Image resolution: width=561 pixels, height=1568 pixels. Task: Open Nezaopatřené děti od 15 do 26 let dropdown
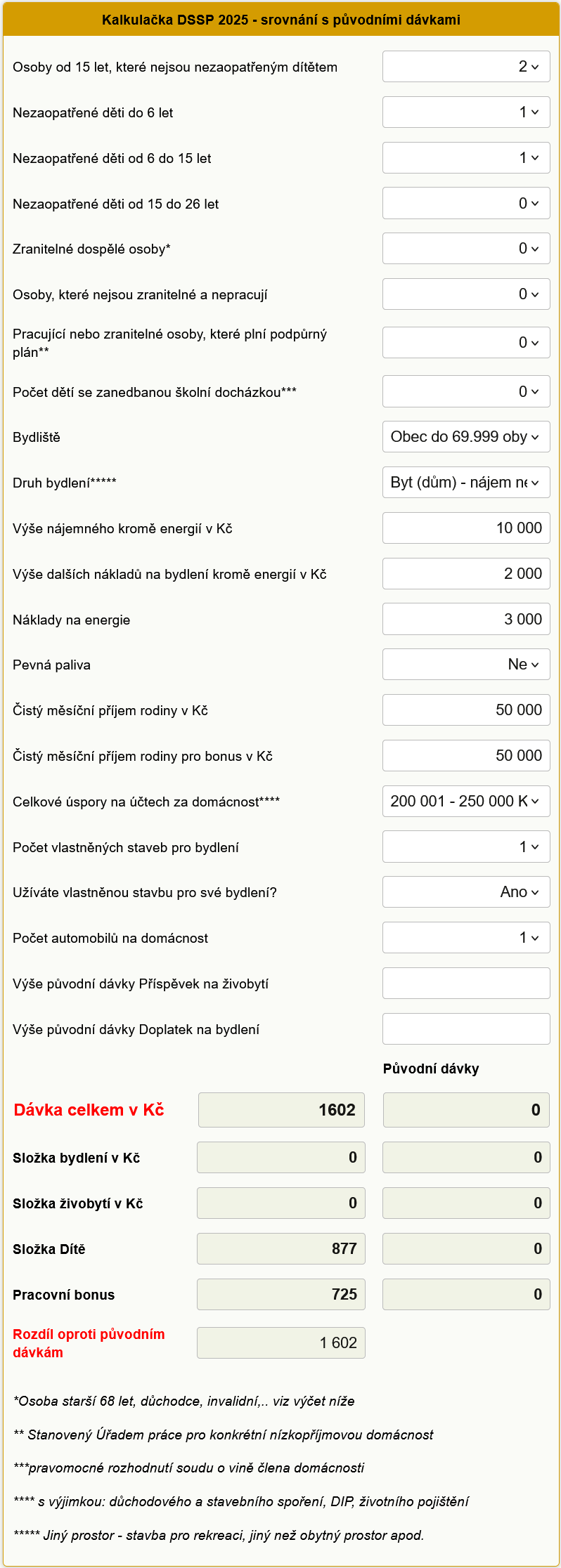[x=466, y=203]
